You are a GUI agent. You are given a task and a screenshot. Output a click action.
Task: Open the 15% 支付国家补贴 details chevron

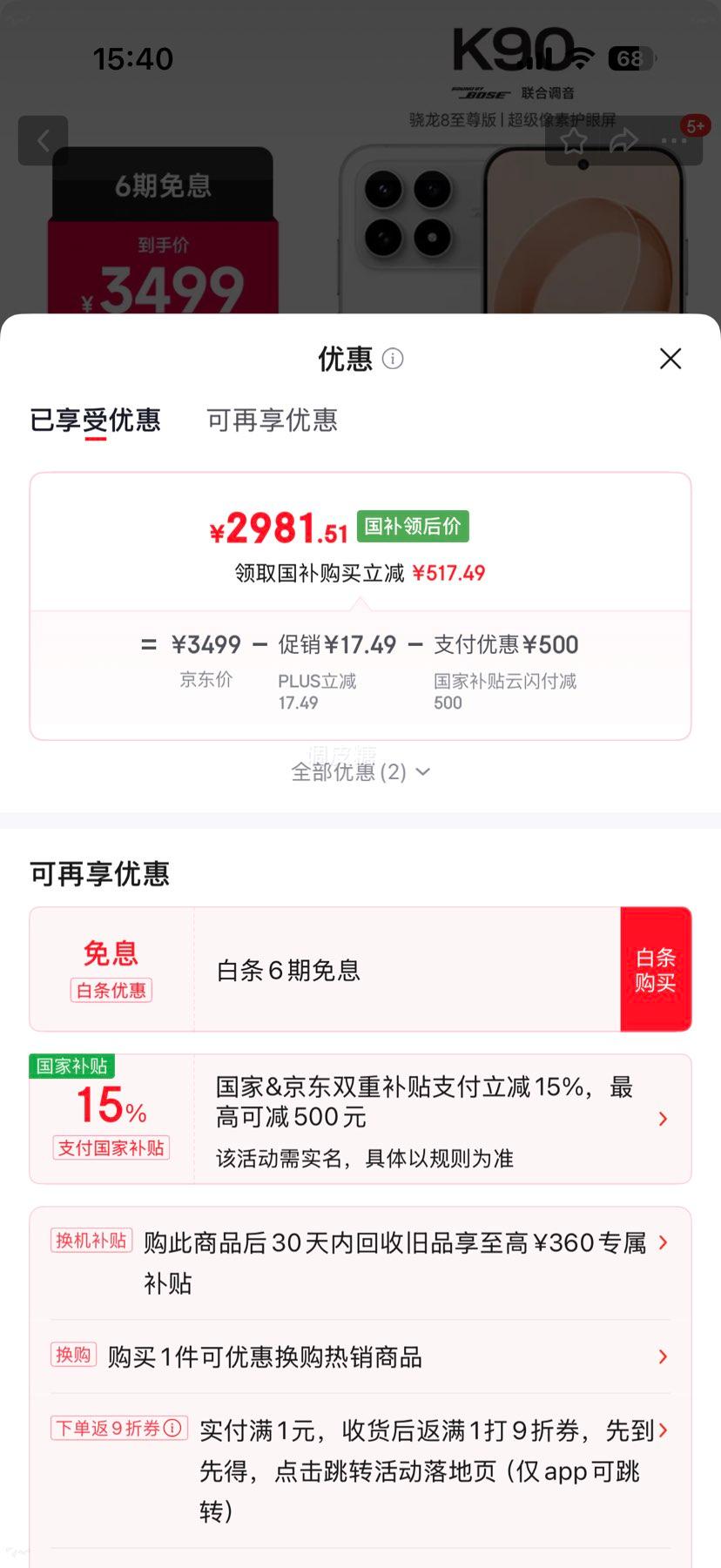coord(662,1118)
